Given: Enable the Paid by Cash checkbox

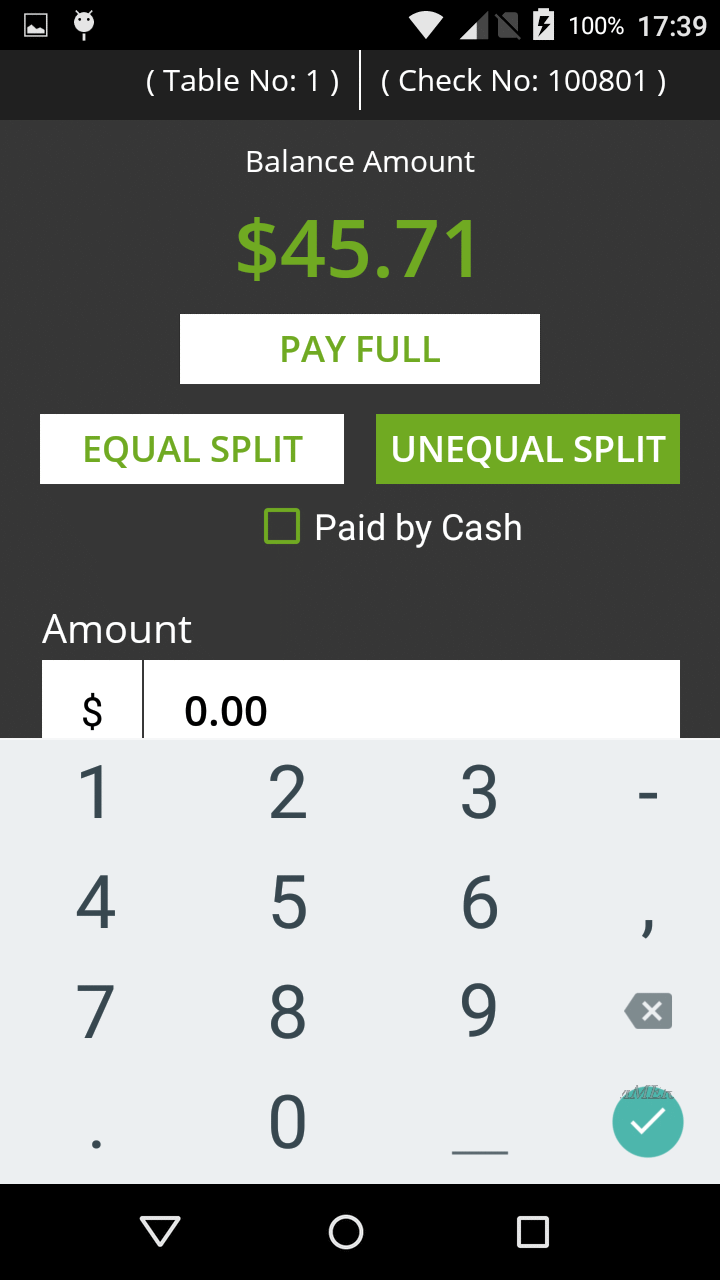Looking at the screenshot, I should coord(281,527).
